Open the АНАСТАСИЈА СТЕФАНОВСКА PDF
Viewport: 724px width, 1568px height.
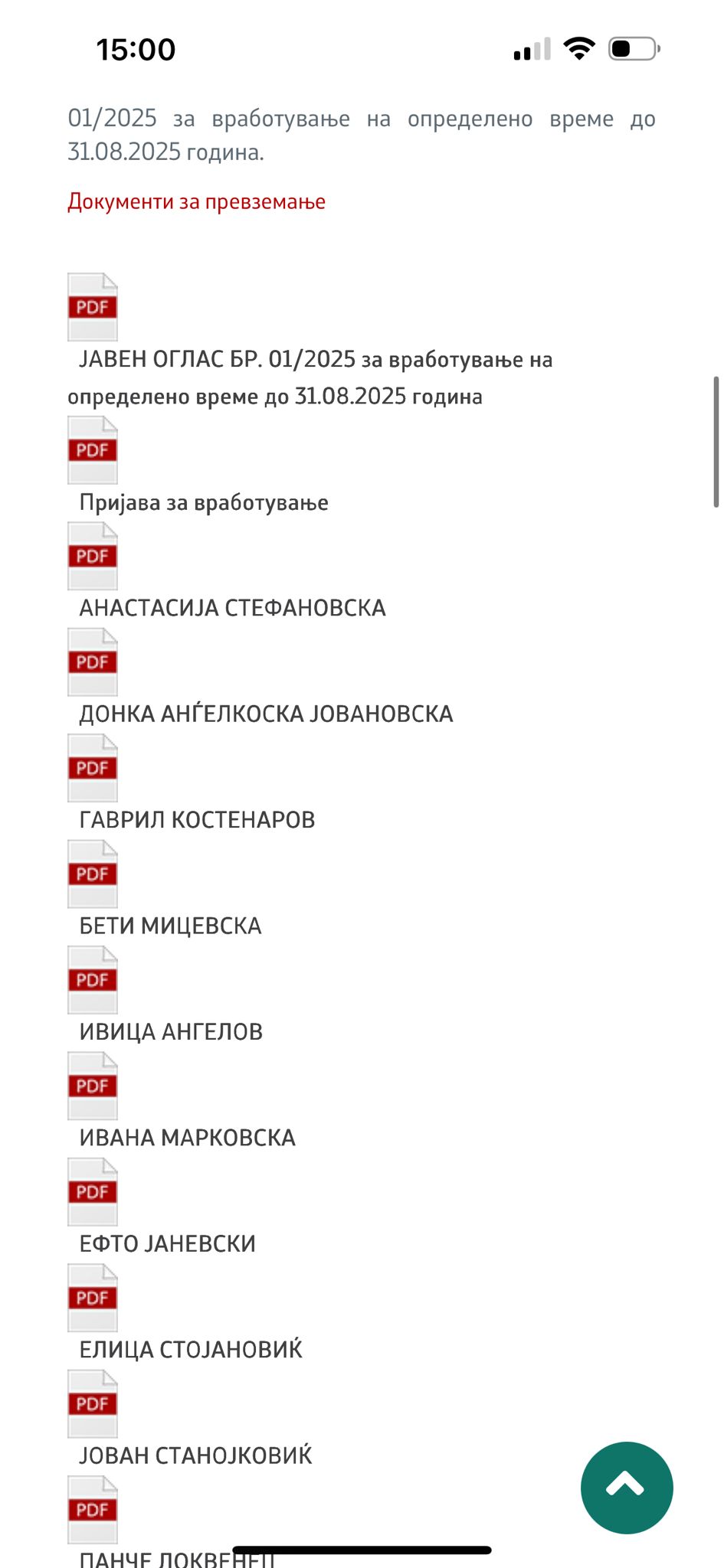coord(232,608)
